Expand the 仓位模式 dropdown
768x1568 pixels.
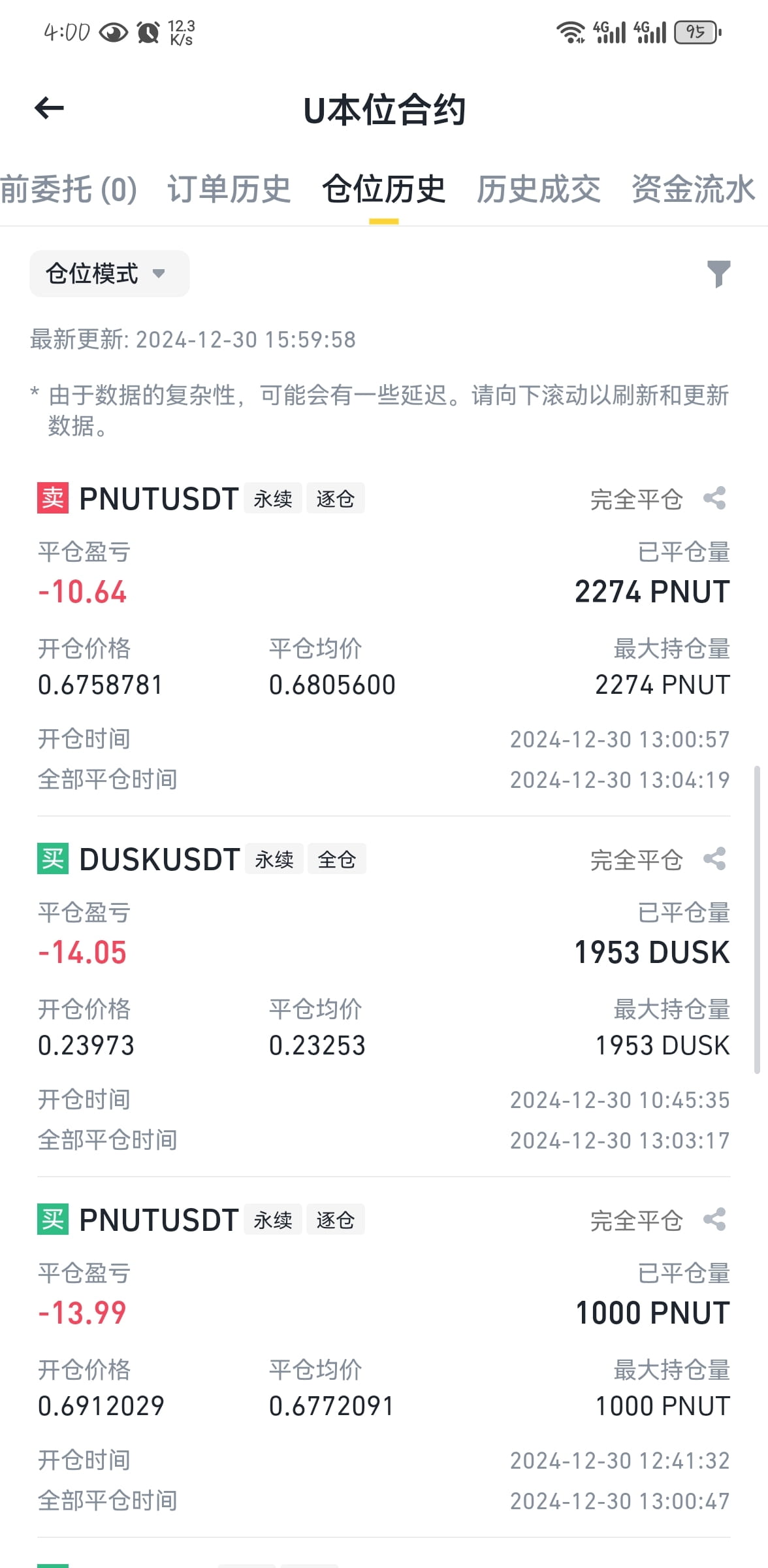[x=110, y=274]
